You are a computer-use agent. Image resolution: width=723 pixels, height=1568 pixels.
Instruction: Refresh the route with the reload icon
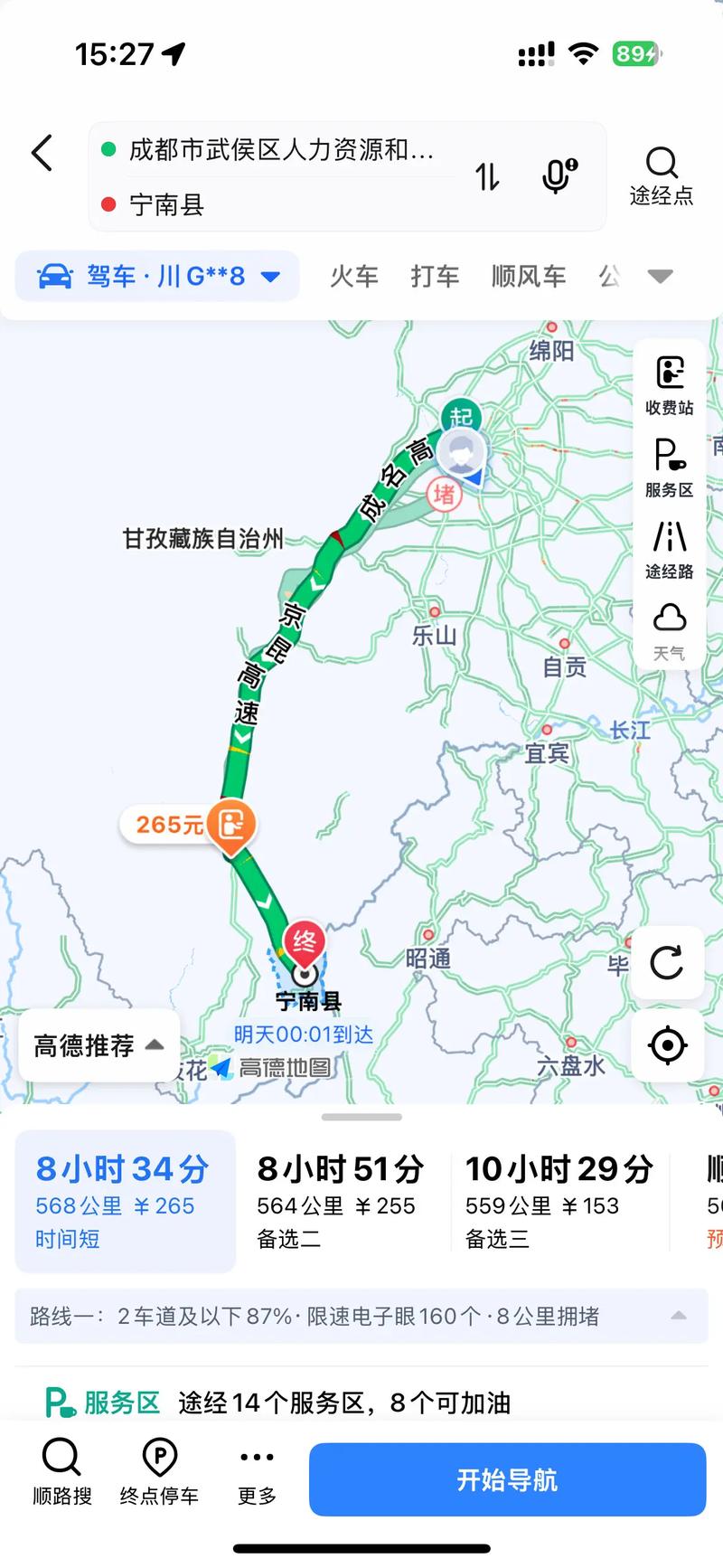667,964
